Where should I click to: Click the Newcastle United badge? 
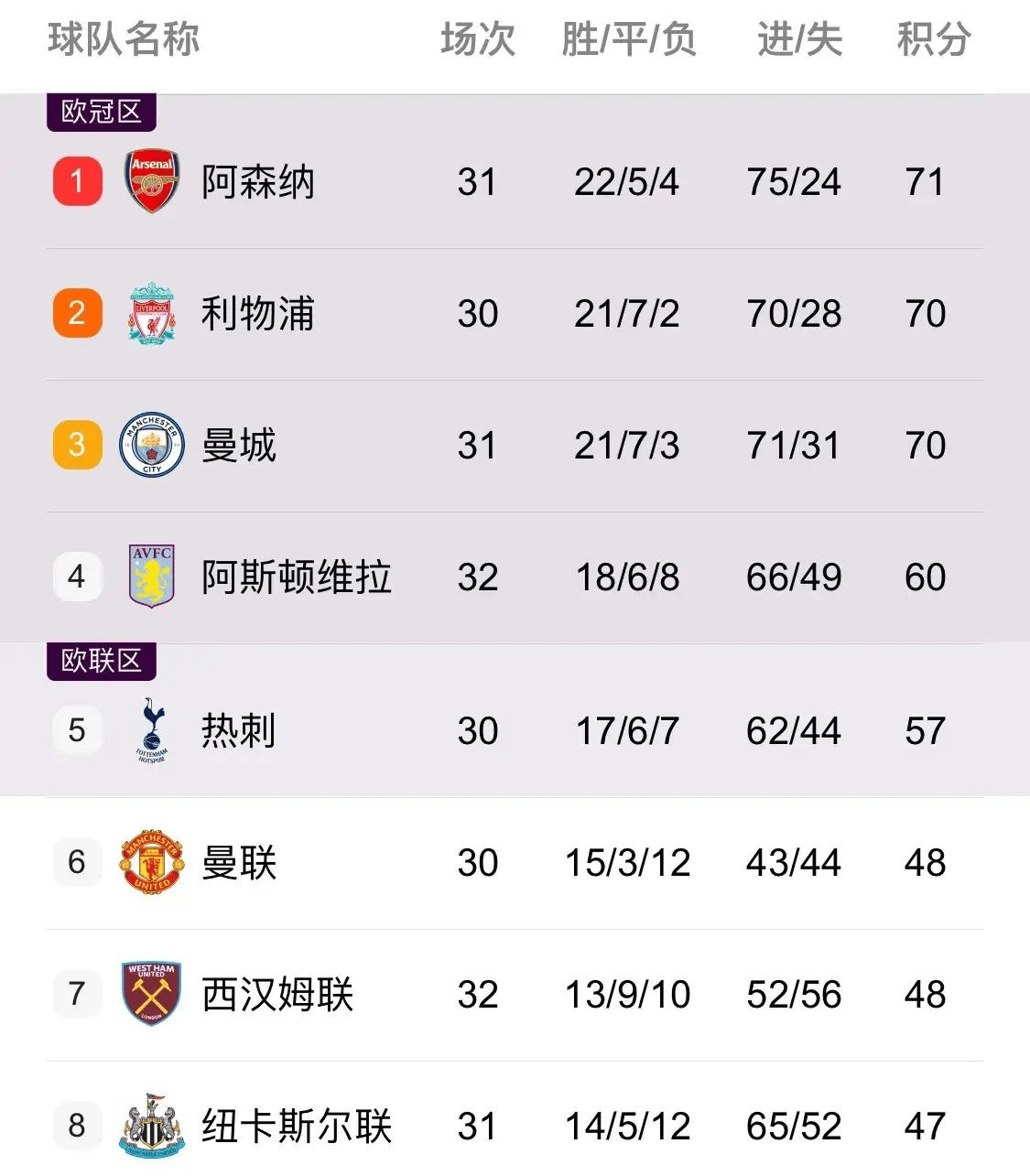[152, 1126]
